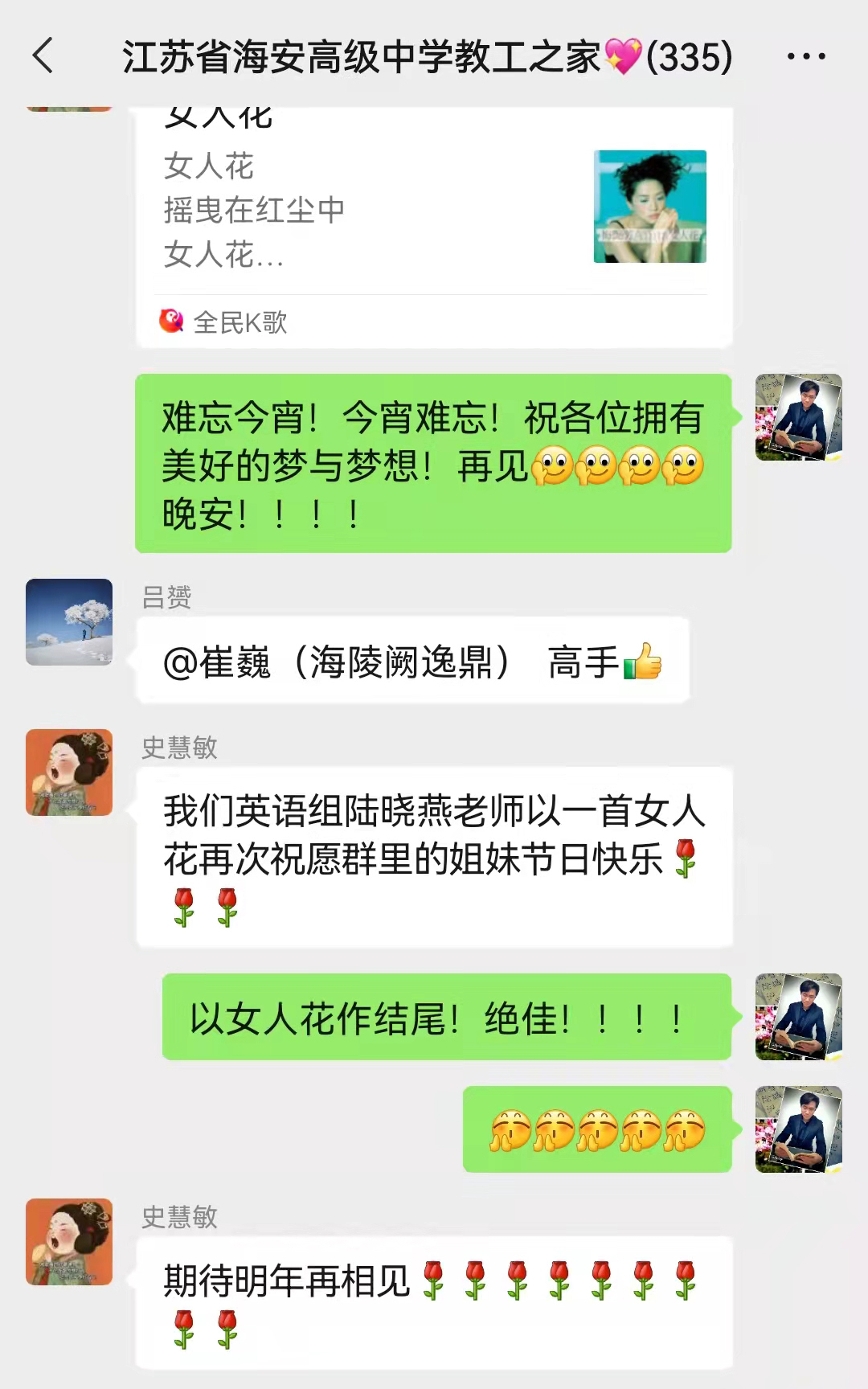Open own avatar beside the 难忘今宵 message
The width and height of the screenshot is (868, 1389).
pos(798,417)
